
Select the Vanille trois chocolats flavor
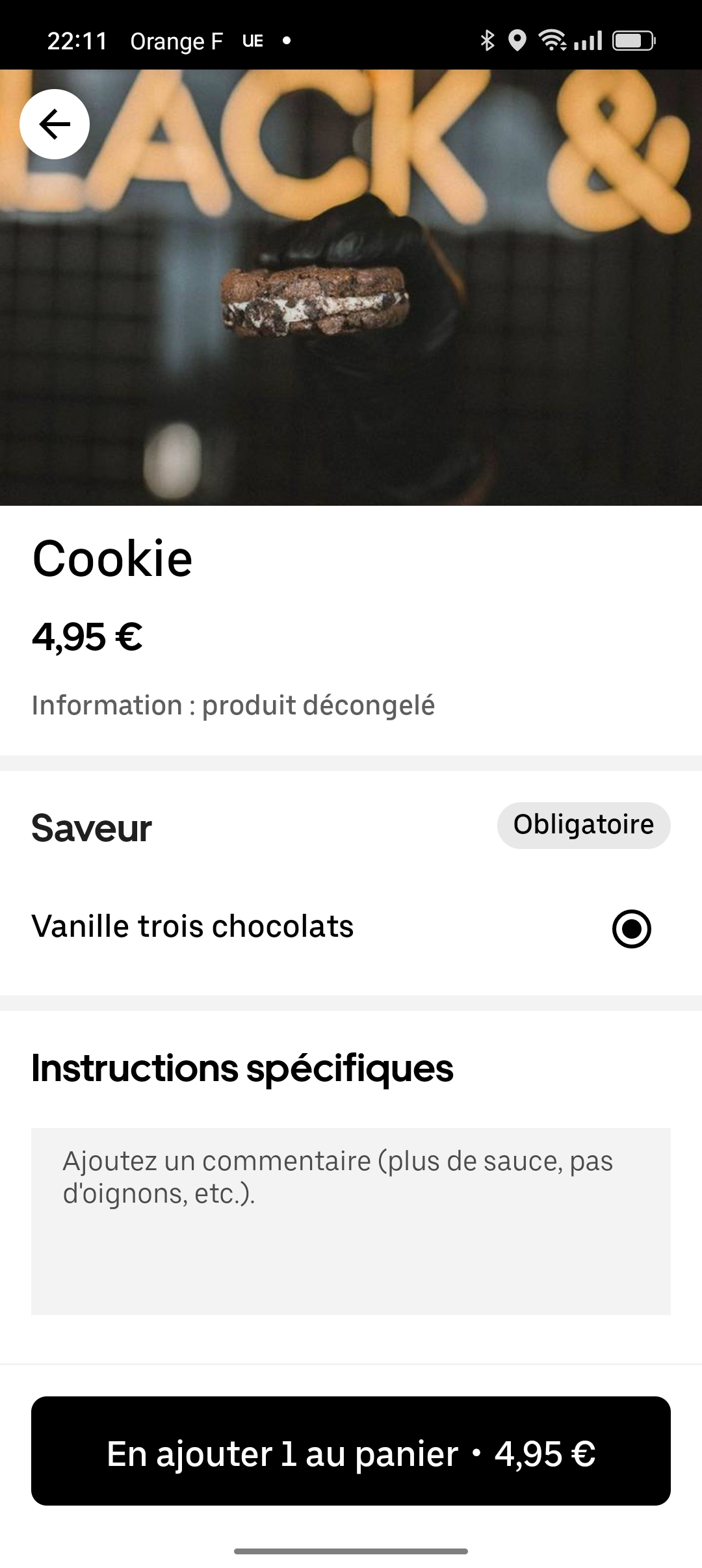click(631, 928)
